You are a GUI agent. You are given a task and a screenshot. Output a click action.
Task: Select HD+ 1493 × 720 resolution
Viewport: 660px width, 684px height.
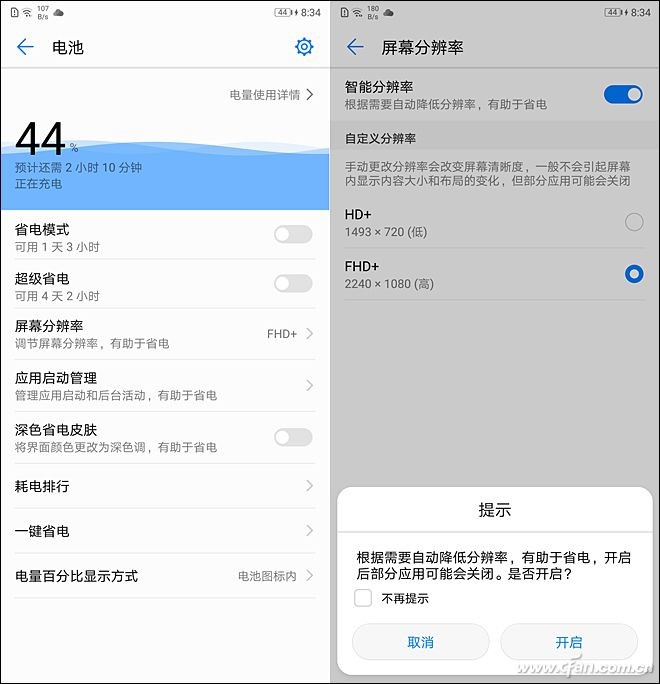coord(634,222)
